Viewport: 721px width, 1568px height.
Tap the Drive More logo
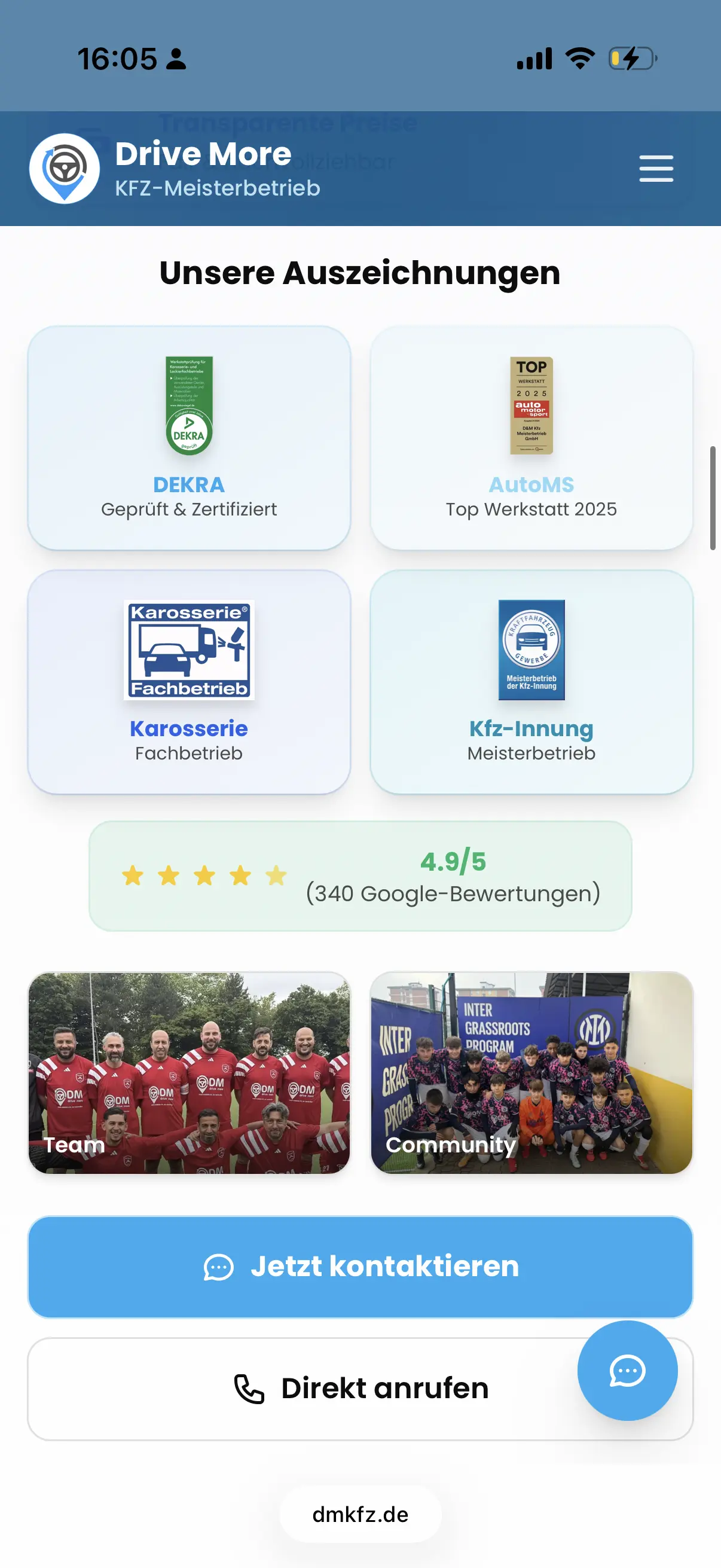point(65,169)
